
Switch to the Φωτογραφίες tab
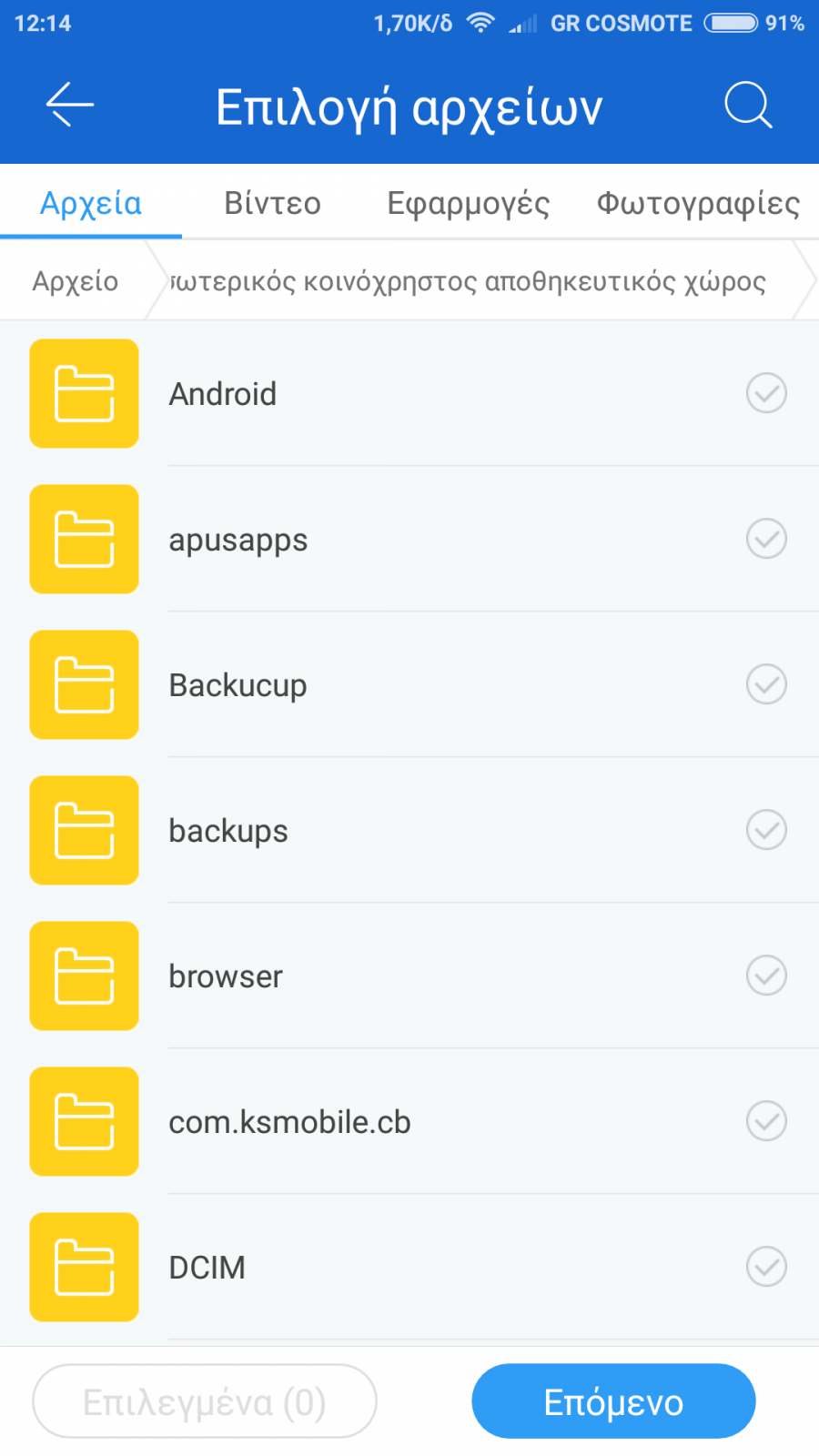pos(698,203)
